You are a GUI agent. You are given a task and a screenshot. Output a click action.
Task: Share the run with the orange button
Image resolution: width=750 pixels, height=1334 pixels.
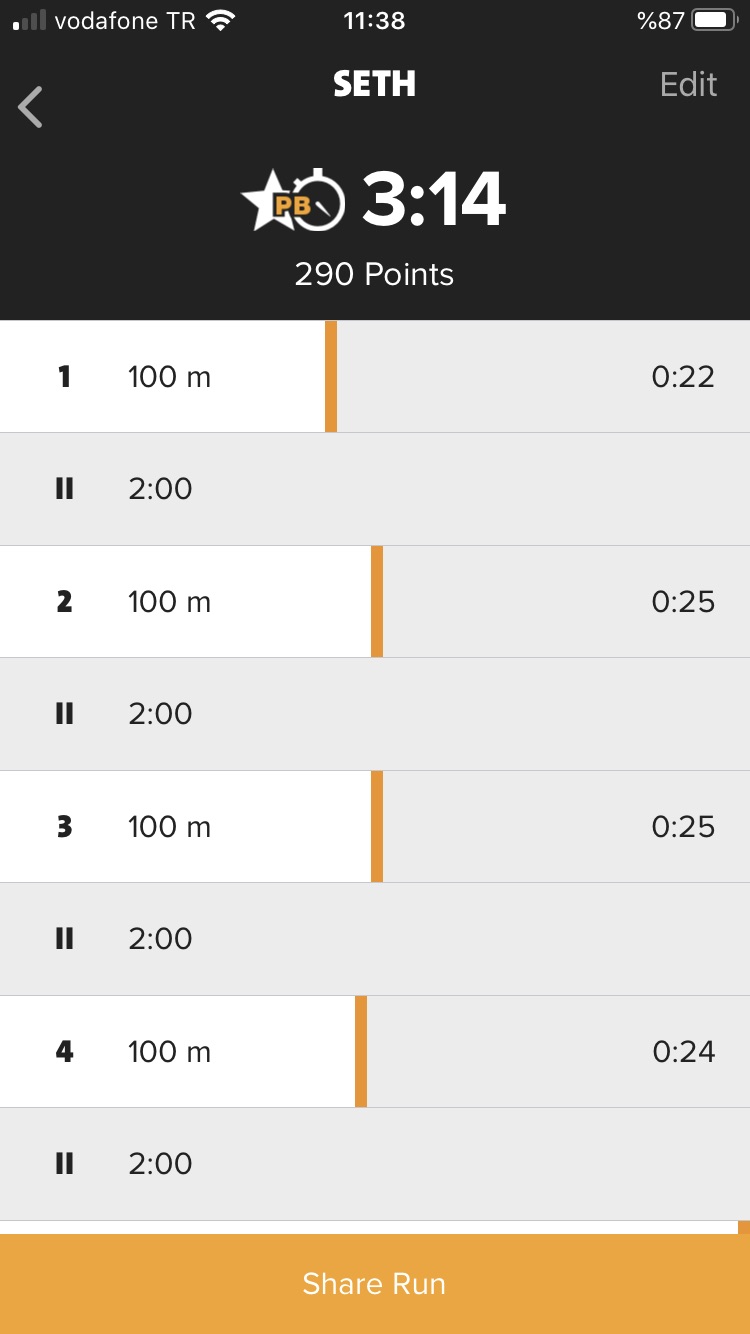click(375, 1284)
